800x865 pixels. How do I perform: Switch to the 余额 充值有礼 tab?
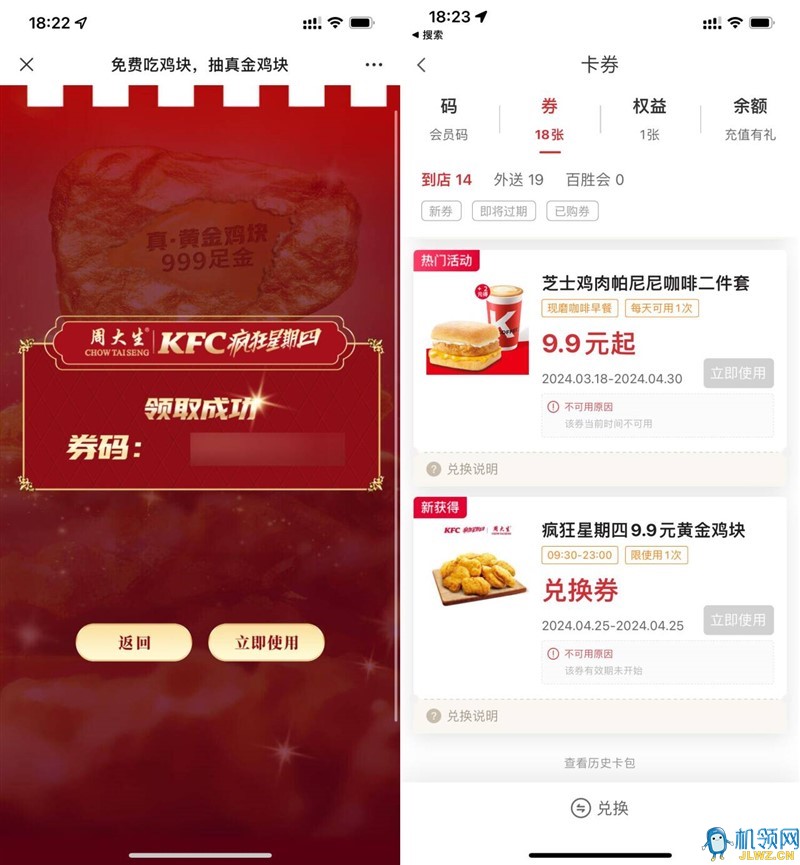[750, 119]
